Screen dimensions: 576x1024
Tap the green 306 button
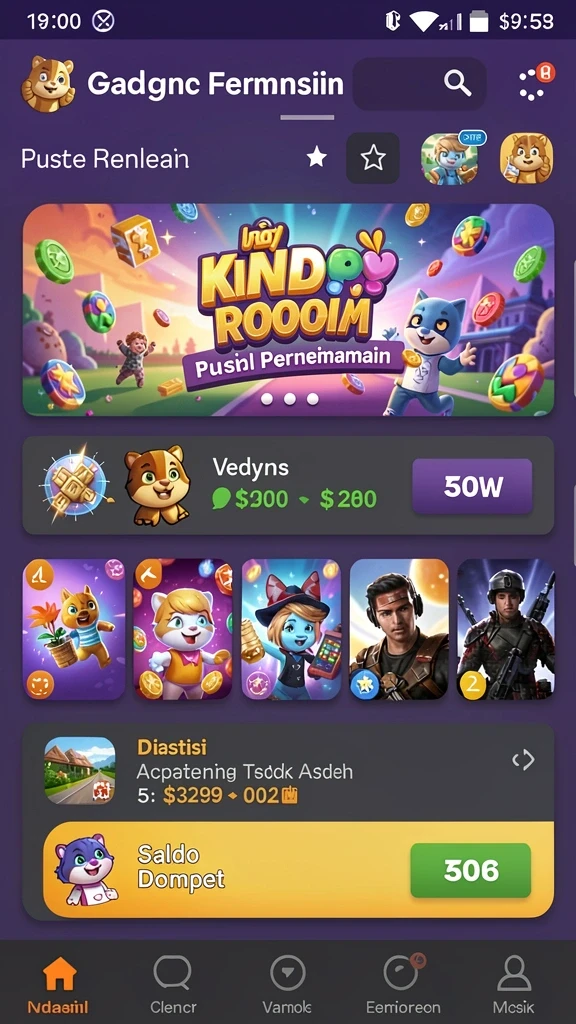(470, 870)
